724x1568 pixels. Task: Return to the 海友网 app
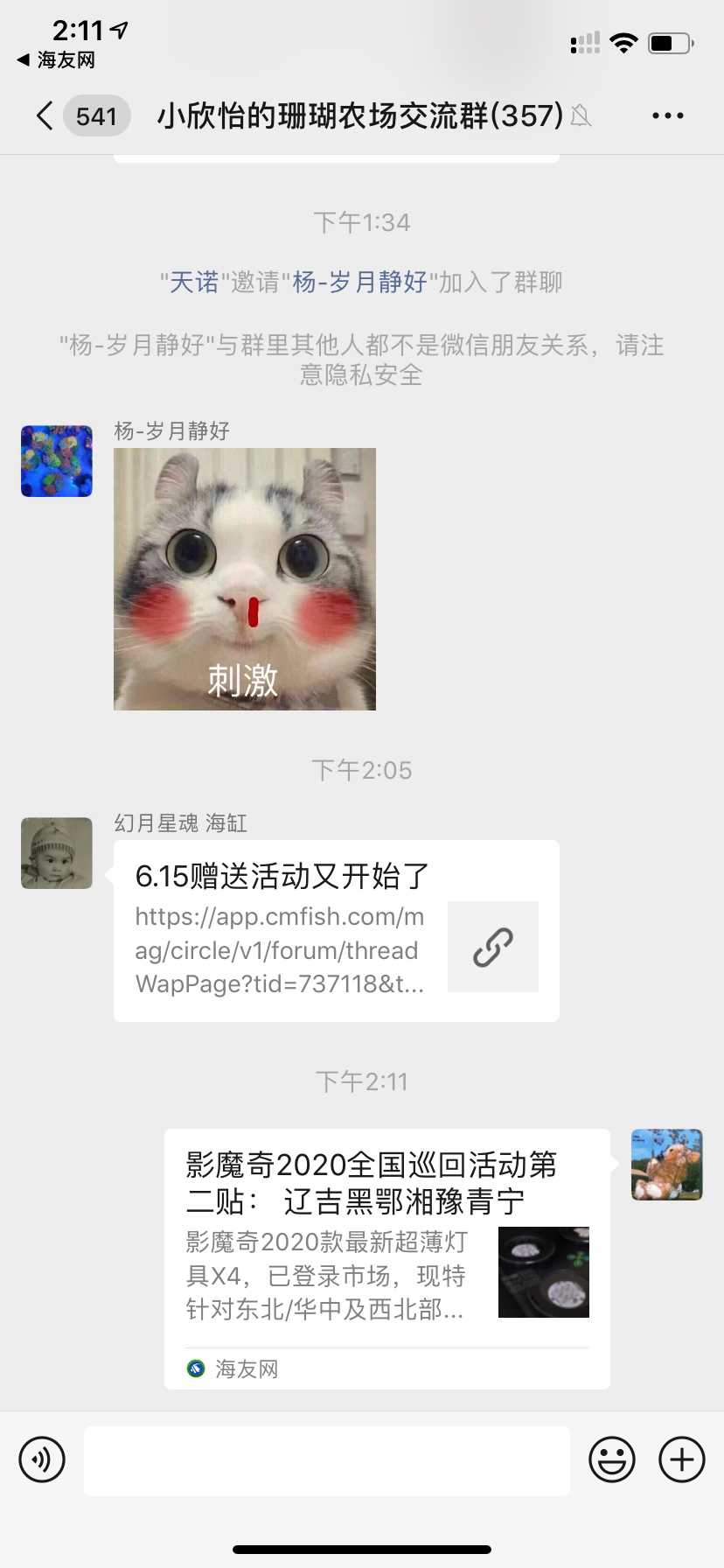pos(56,60)
